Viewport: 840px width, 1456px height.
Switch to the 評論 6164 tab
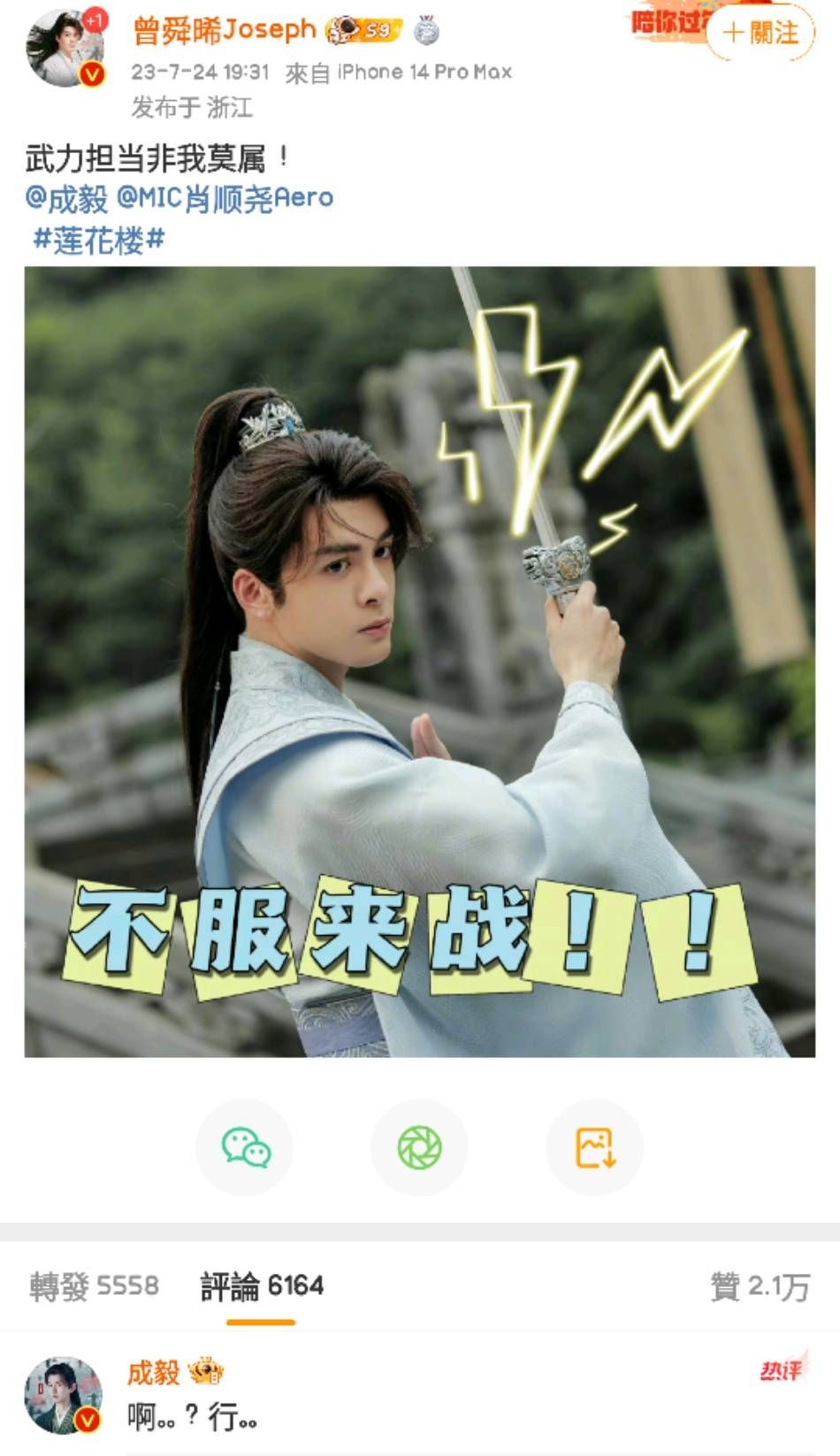tap(262, 1285)
